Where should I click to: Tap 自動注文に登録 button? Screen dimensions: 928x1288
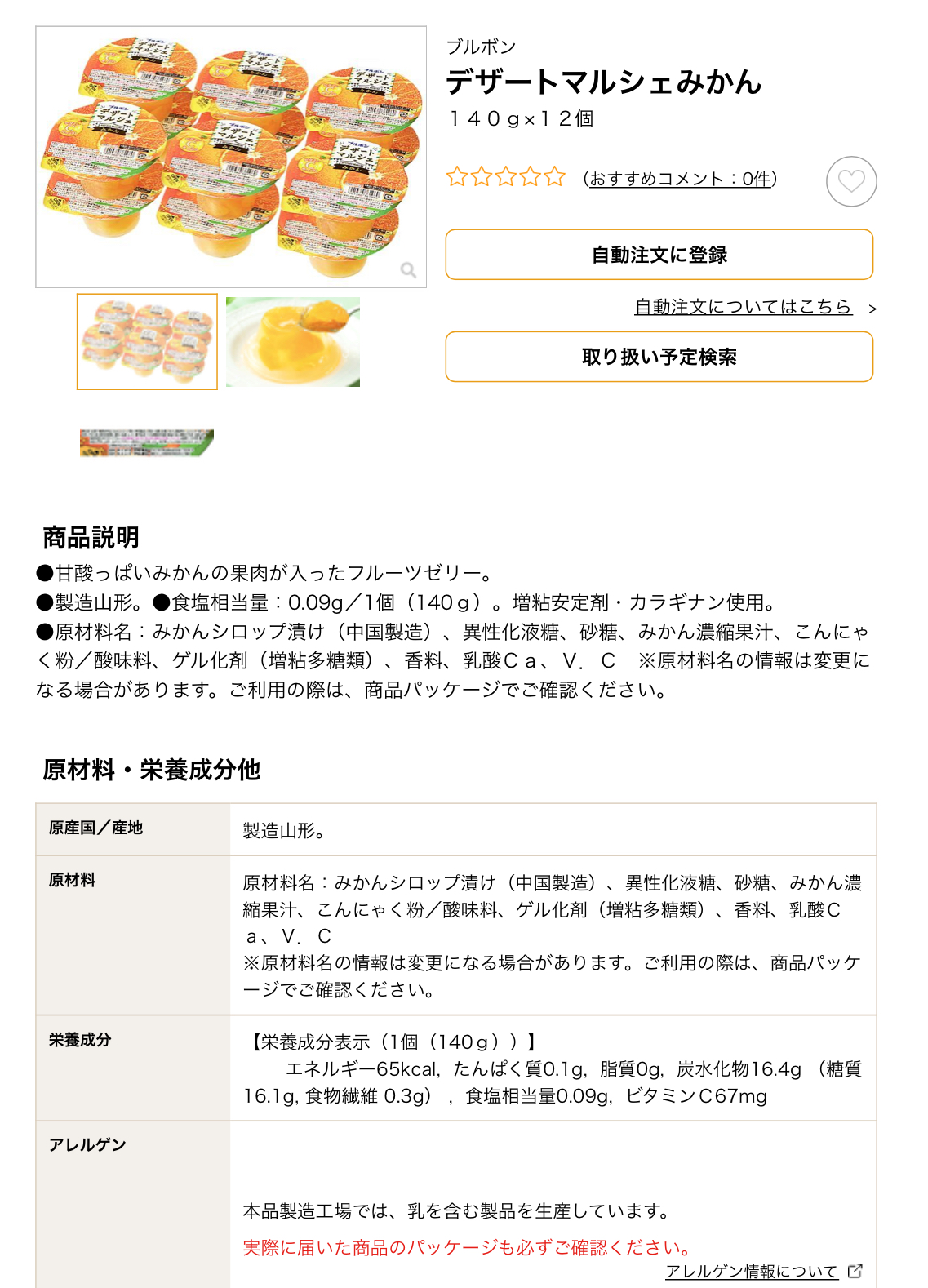click(659, 255)
